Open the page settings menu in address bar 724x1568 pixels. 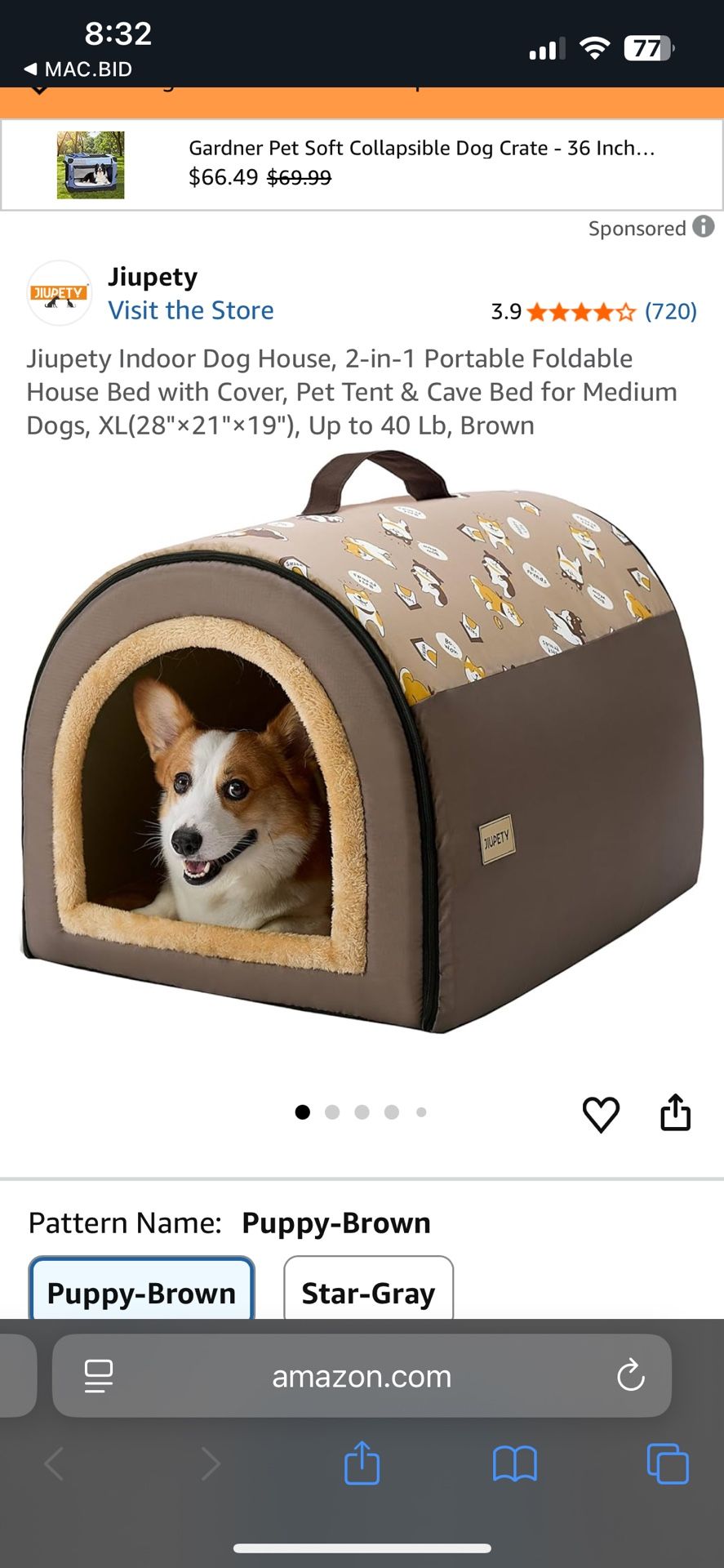98,1376
